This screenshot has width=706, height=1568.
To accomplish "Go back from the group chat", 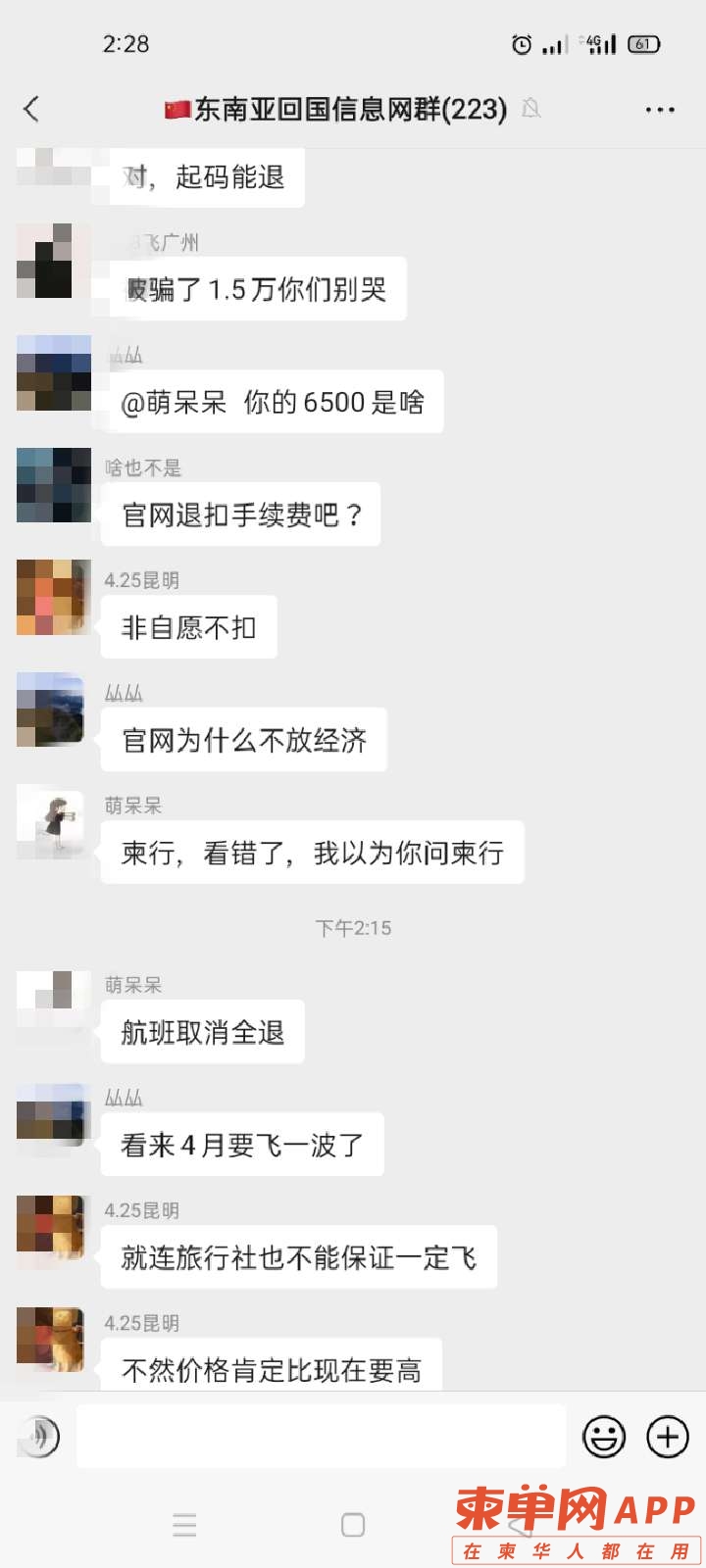I will click(x=32, y=109).
